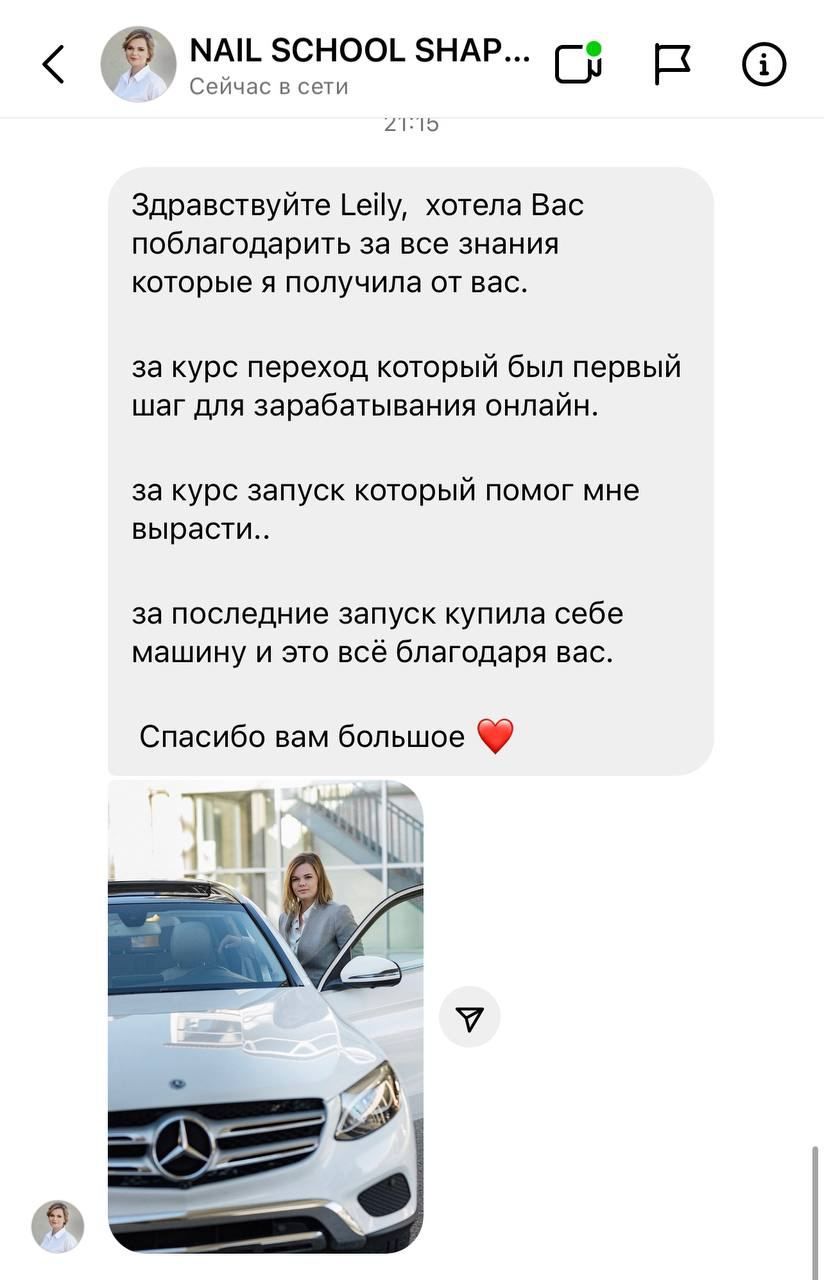824x1280 pixels.
Task: Open conversation info details
Action: point(764,65)
